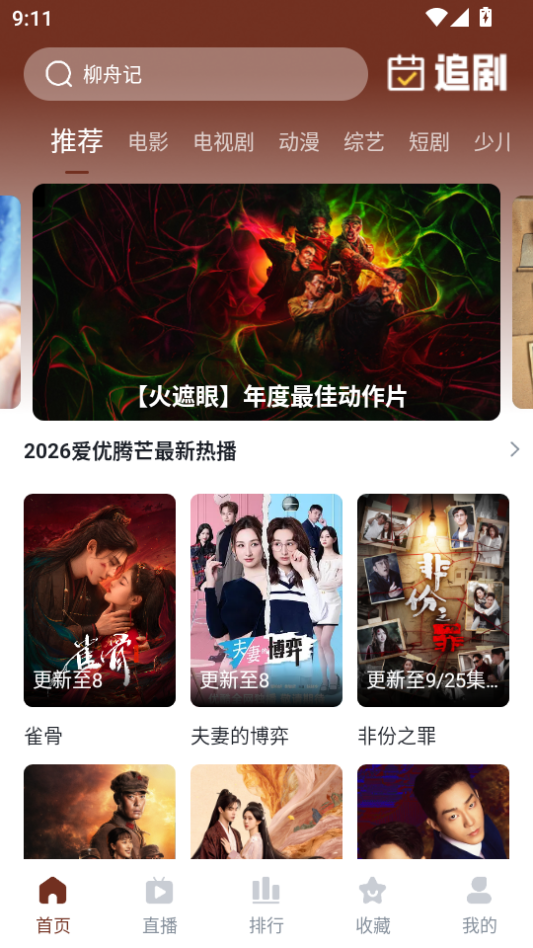Open the 非份之罪 drama card
Viewport: 533px width, 948px height.
(x=433, y=620)
